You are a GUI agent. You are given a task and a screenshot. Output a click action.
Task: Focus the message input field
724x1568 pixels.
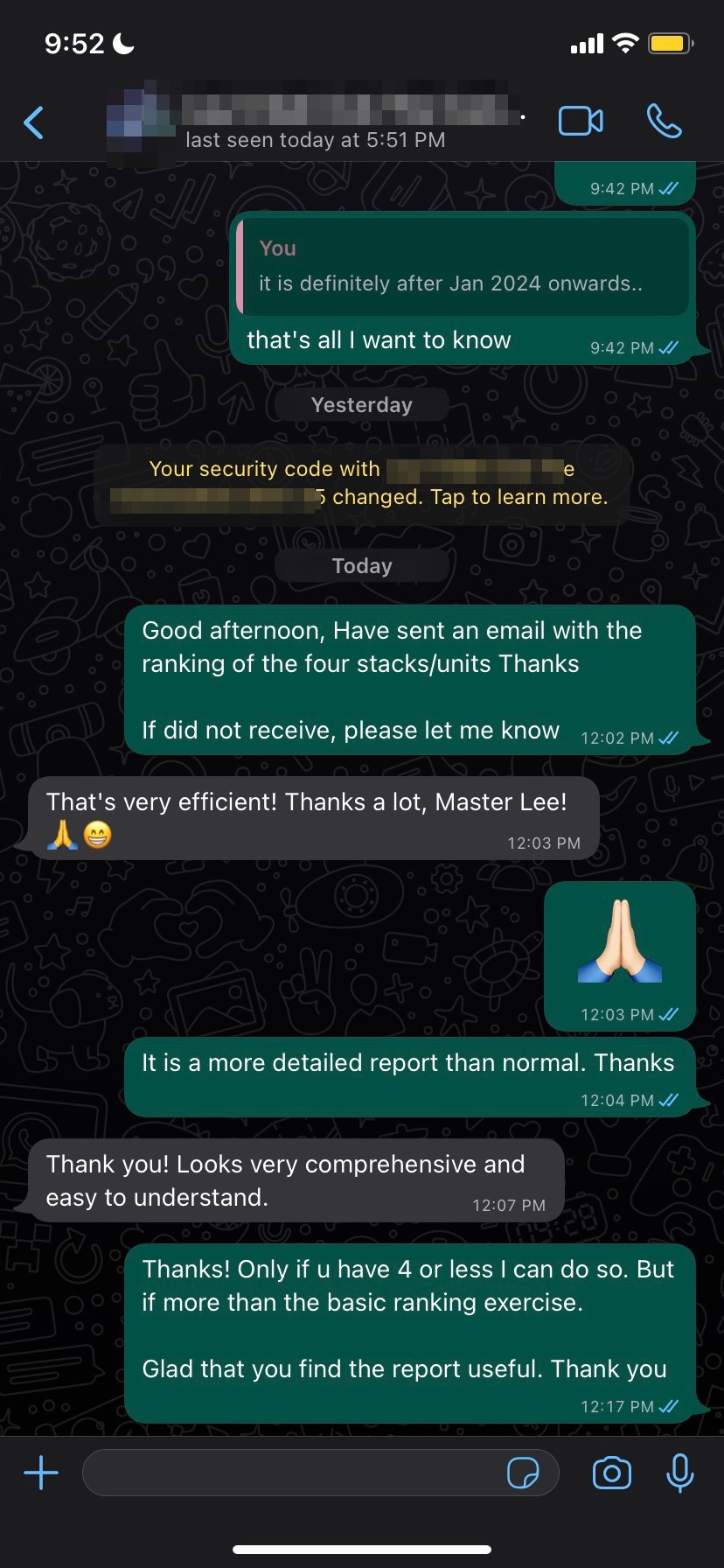pyautogui.click(x=293, y=1473)
